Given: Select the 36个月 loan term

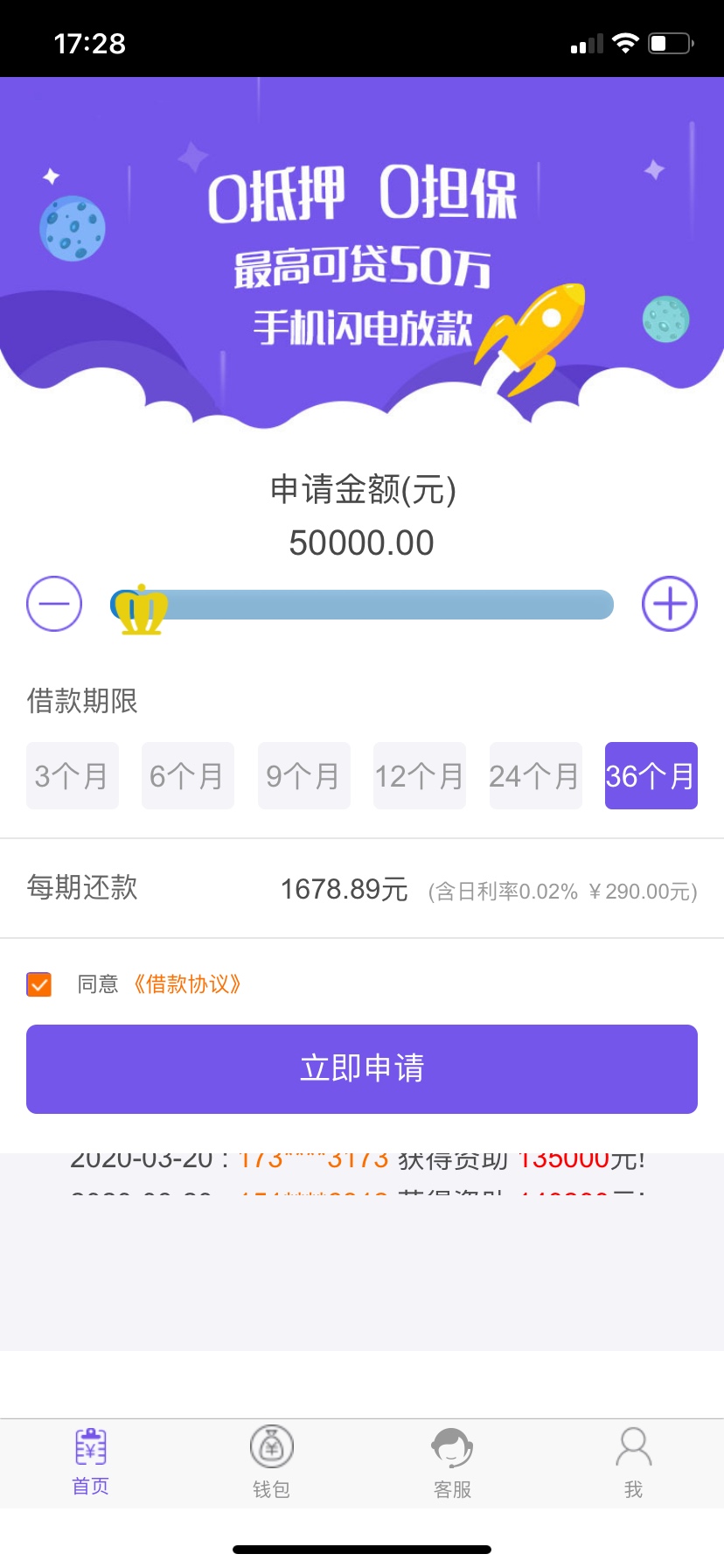Looking at the screenshot, I should (651, 775).
